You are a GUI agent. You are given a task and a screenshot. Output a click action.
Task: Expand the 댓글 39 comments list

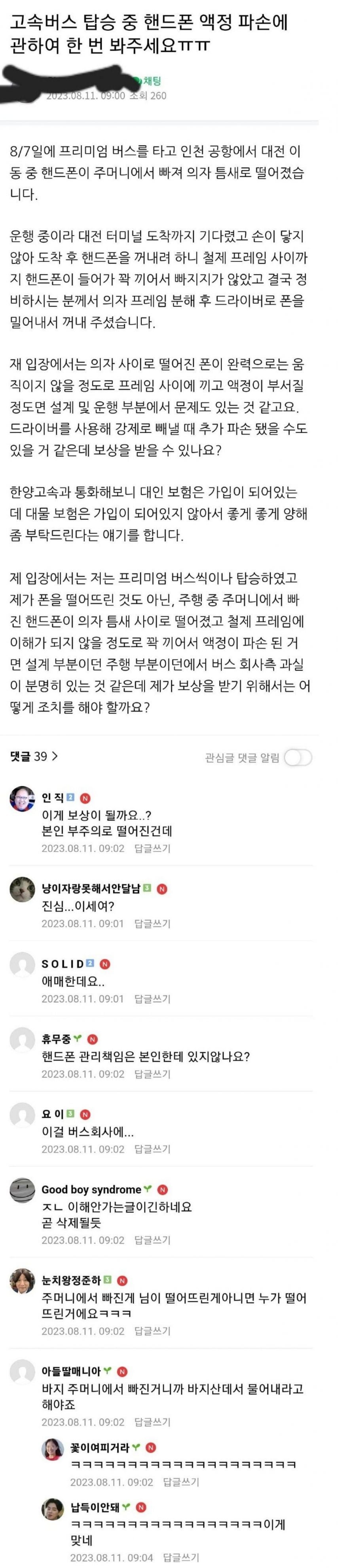[34, 757]
